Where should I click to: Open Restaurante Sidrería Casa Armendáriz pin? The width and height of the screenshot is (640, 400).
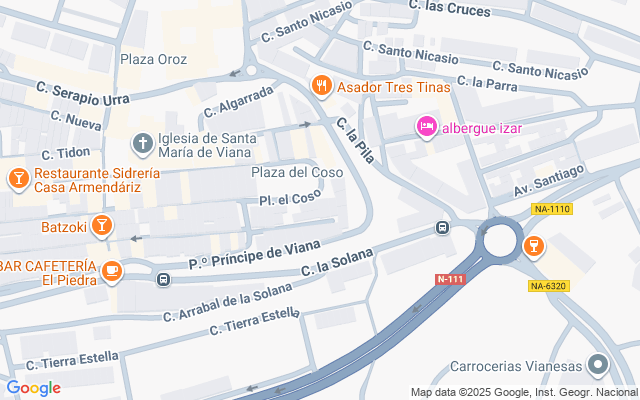18,179
